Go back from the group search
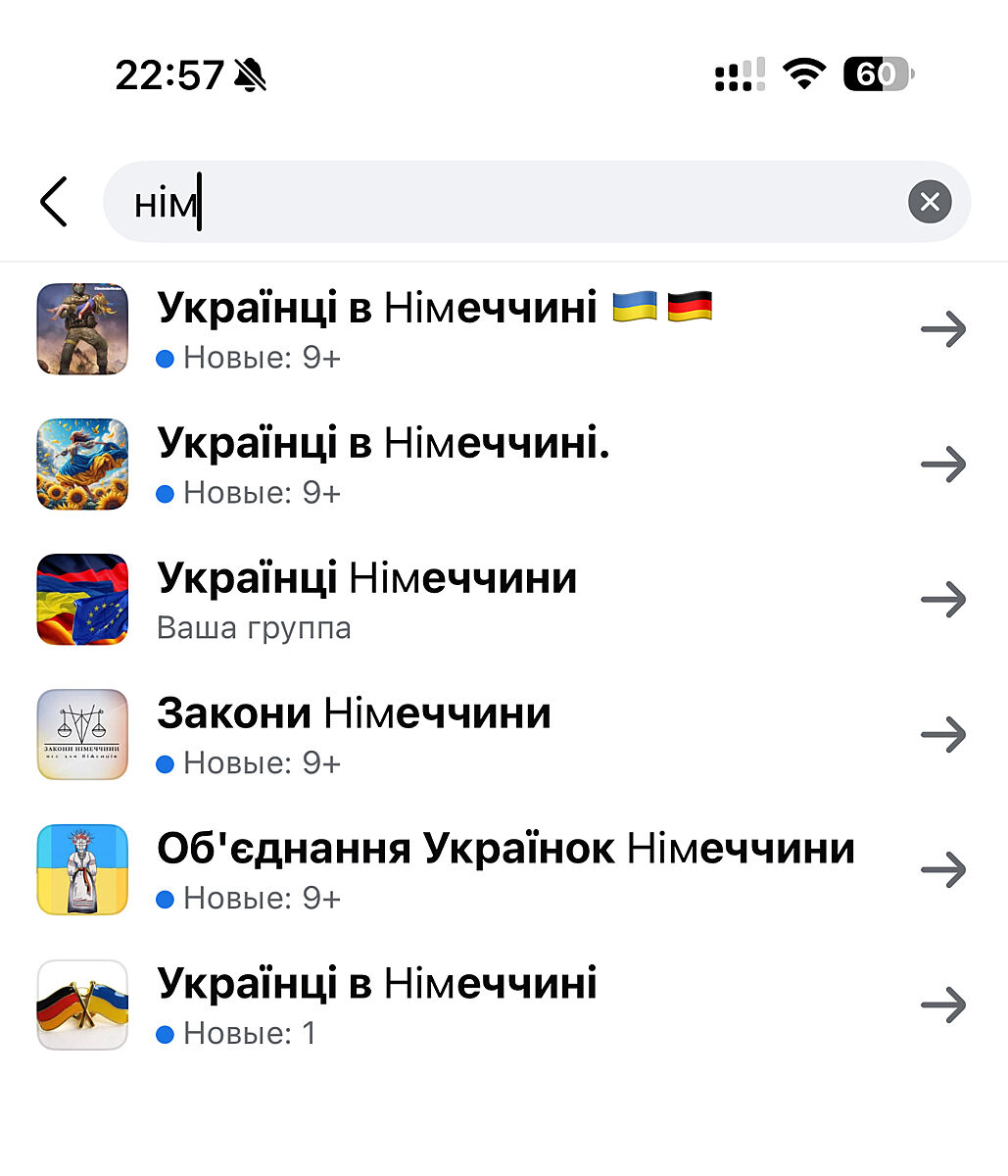Viewport: 1008px width, 1176px height. [55, 202]
